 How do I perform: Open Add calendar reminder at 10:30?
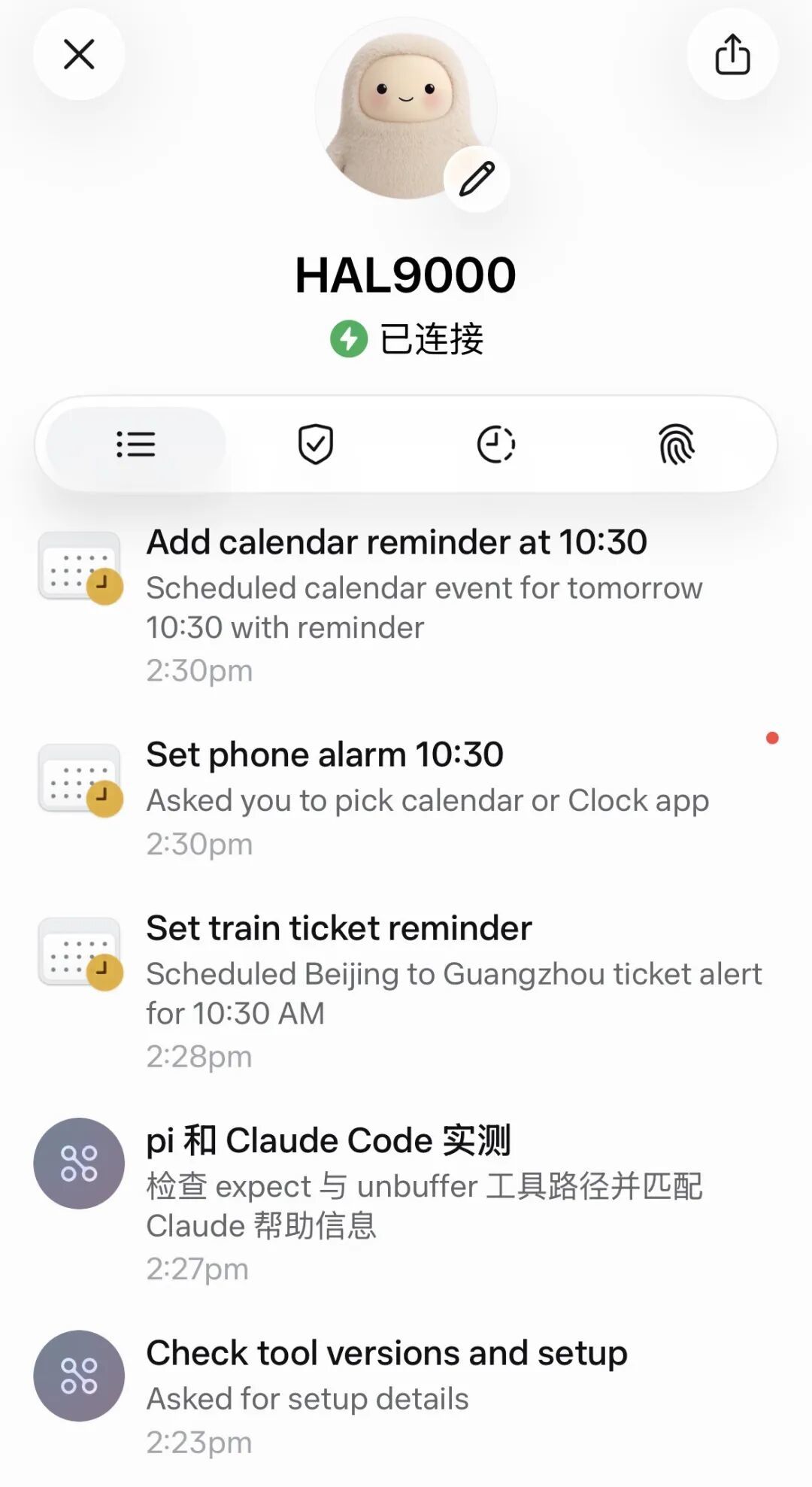[x=406, y=605]
